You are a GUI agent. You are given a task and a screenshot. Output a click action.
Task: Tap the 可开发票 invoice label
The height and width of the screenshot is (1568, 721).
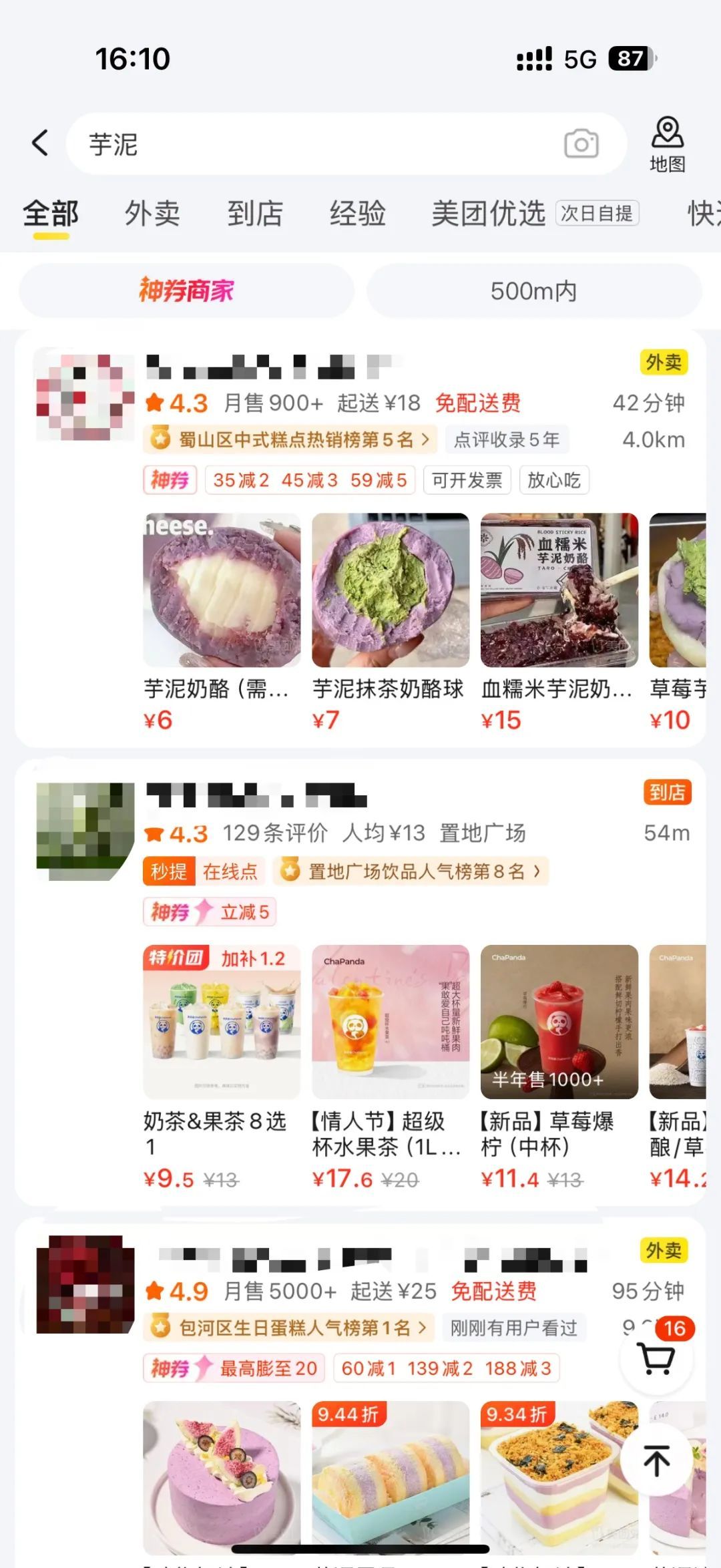(466, 479)
